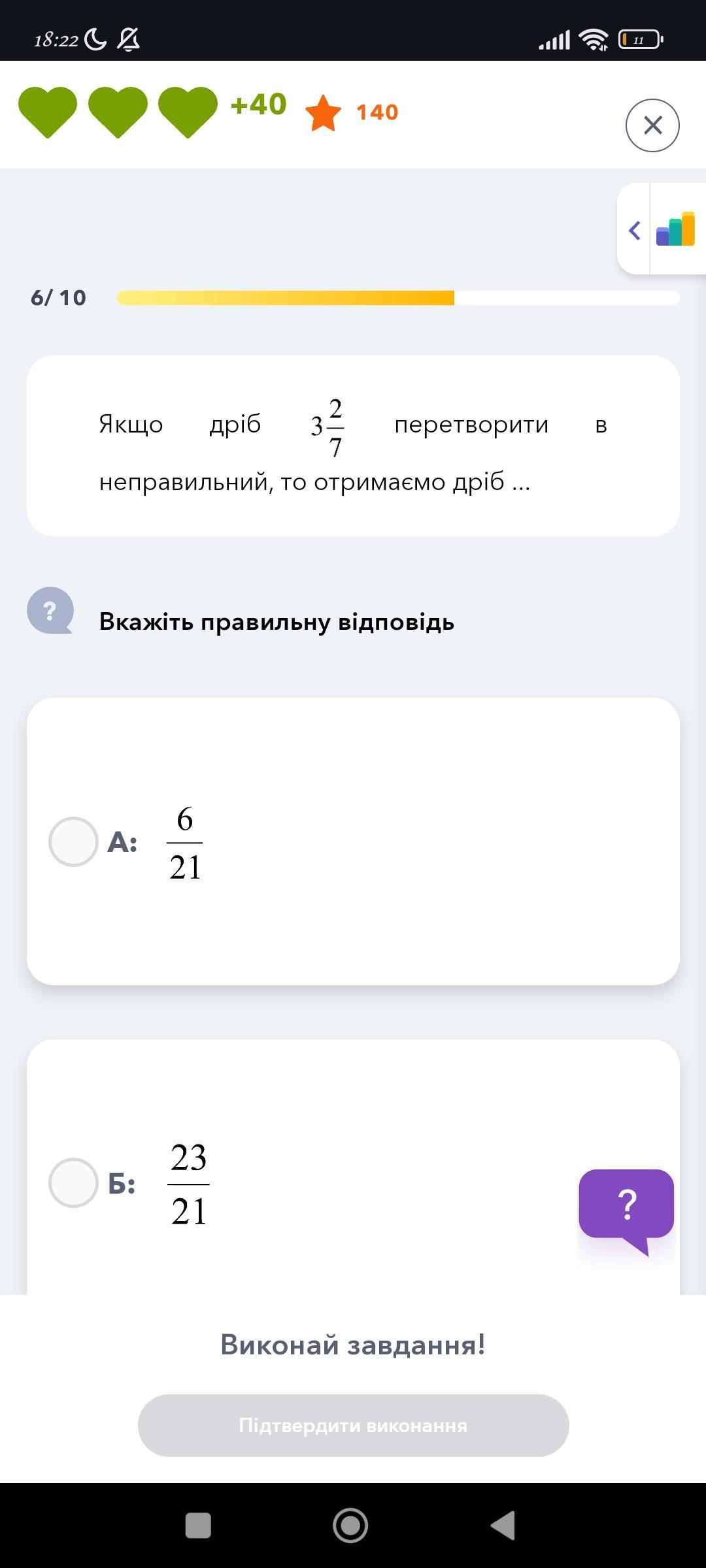This screenshot has width=706, height=1568.
Task: Select answer А: 6/21
Action: click(x=74, y=841)
